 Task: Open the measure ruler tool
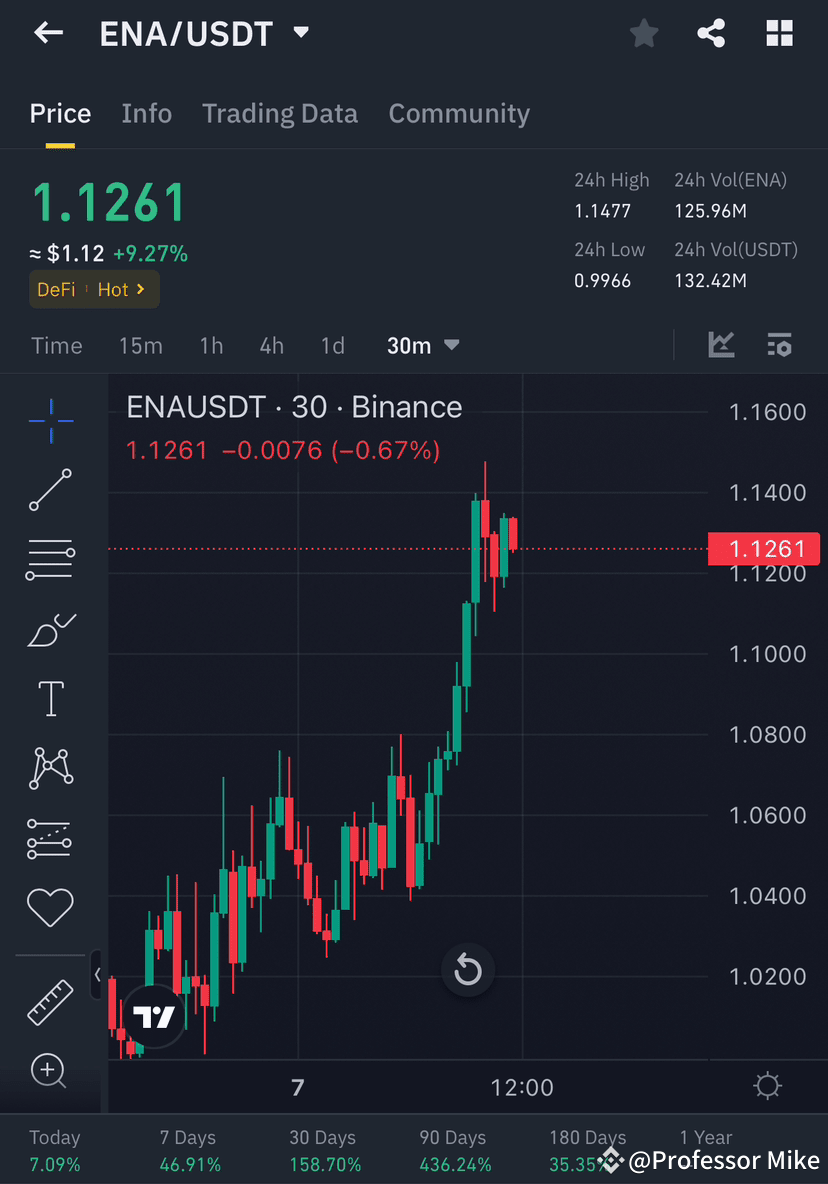point(50,1001)
